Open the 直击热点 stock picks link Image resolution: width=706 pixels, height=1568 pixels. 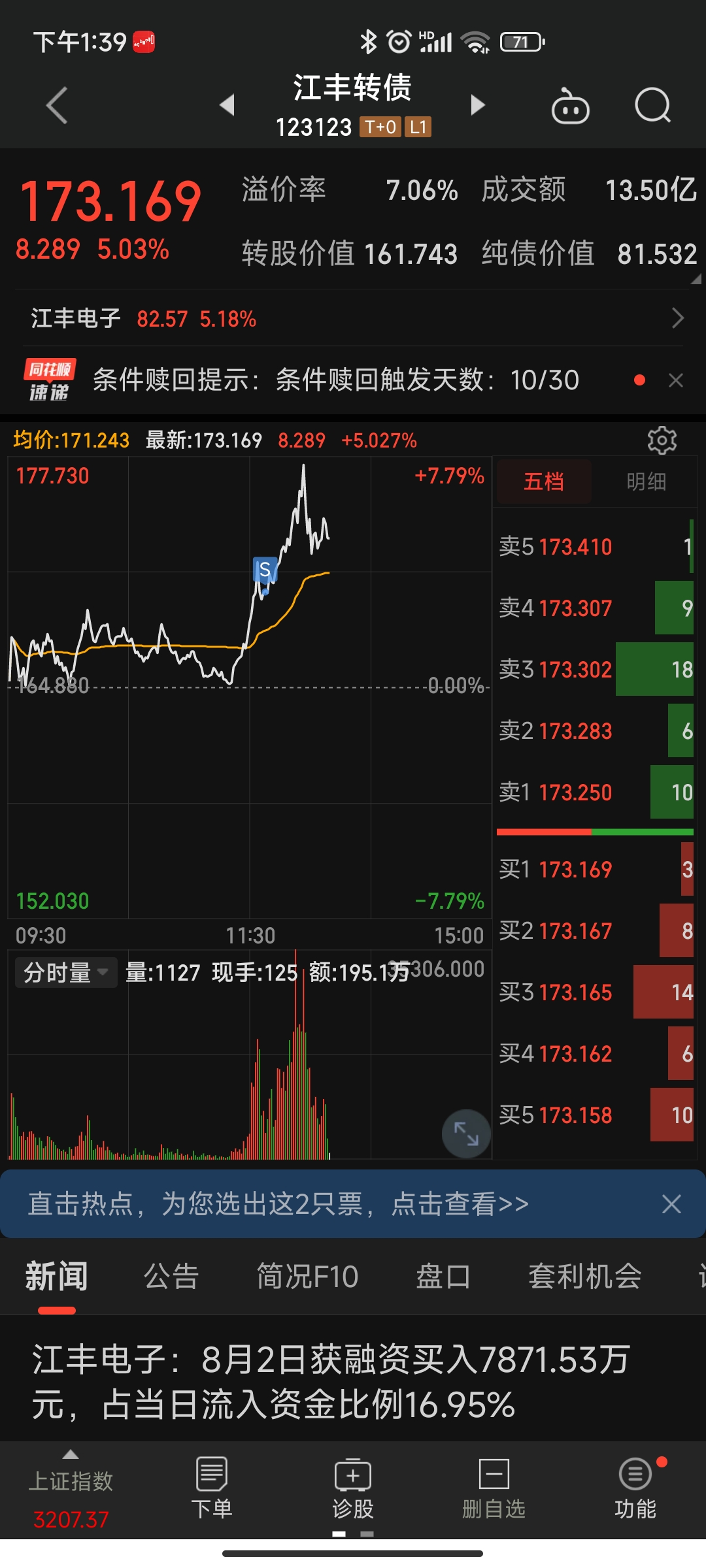tap(278, 1204)
